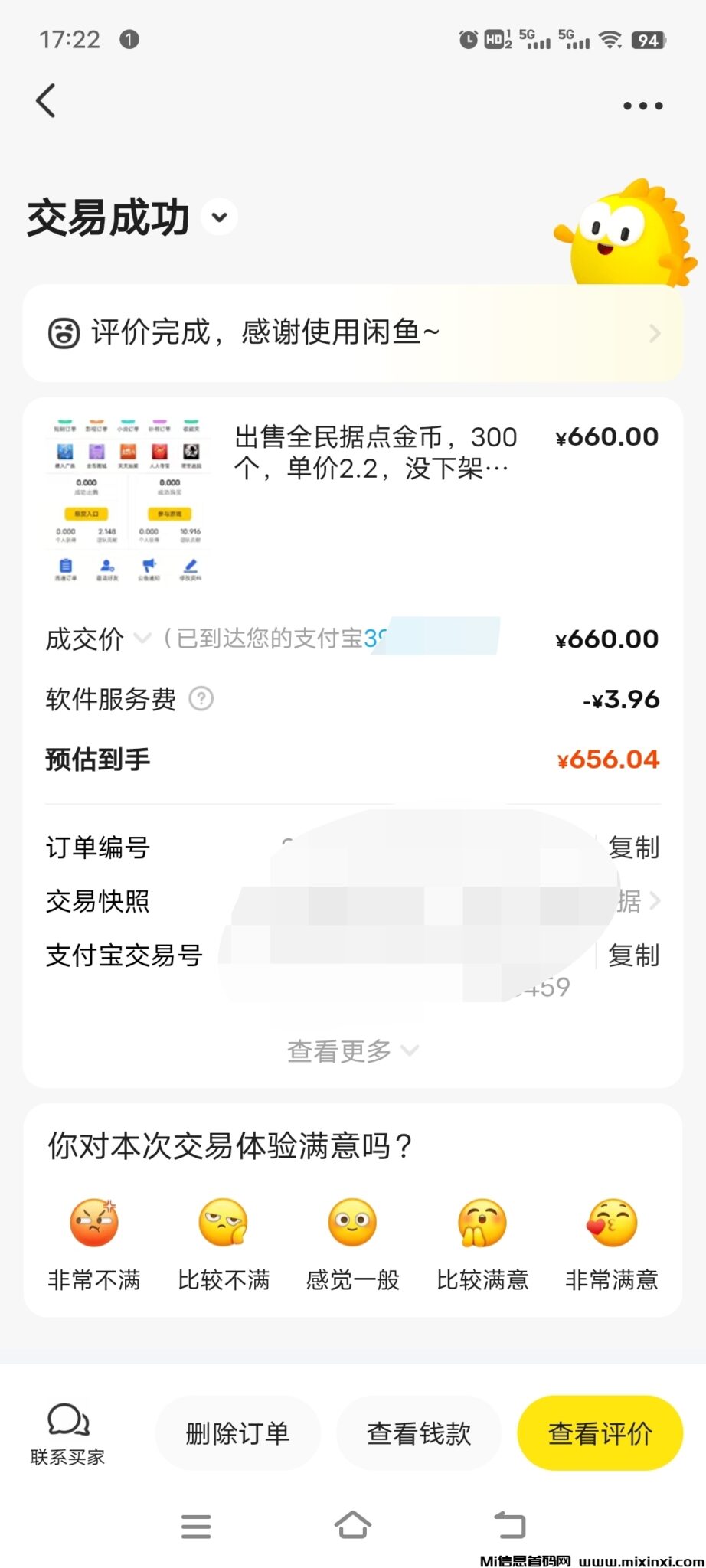Show 软件服务费 help info
This screenshot has width=706, height=1568.
point(201,699)
